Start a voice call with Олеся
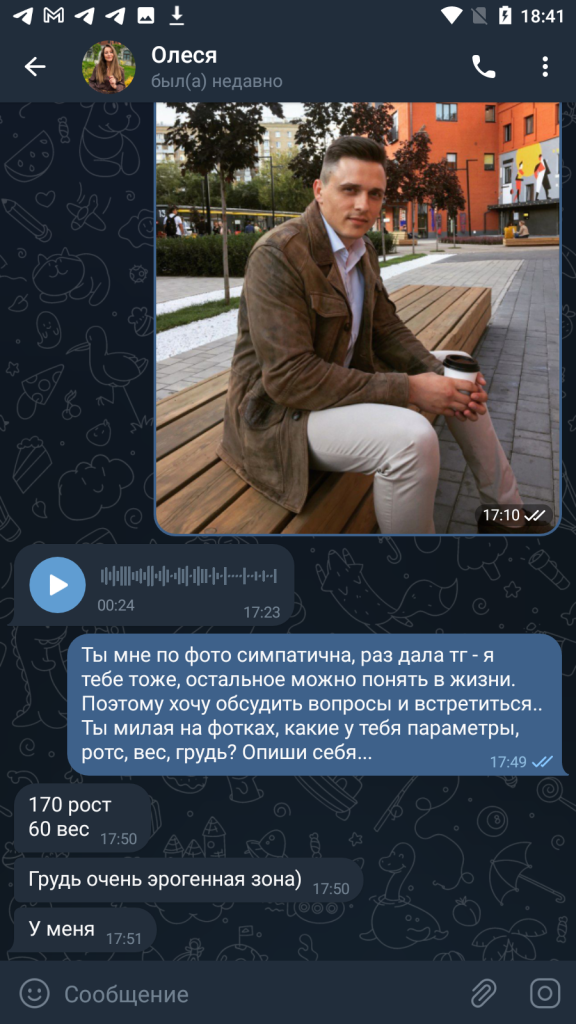The width and height of the screenshot is (576, 1024). click(483, 67)
